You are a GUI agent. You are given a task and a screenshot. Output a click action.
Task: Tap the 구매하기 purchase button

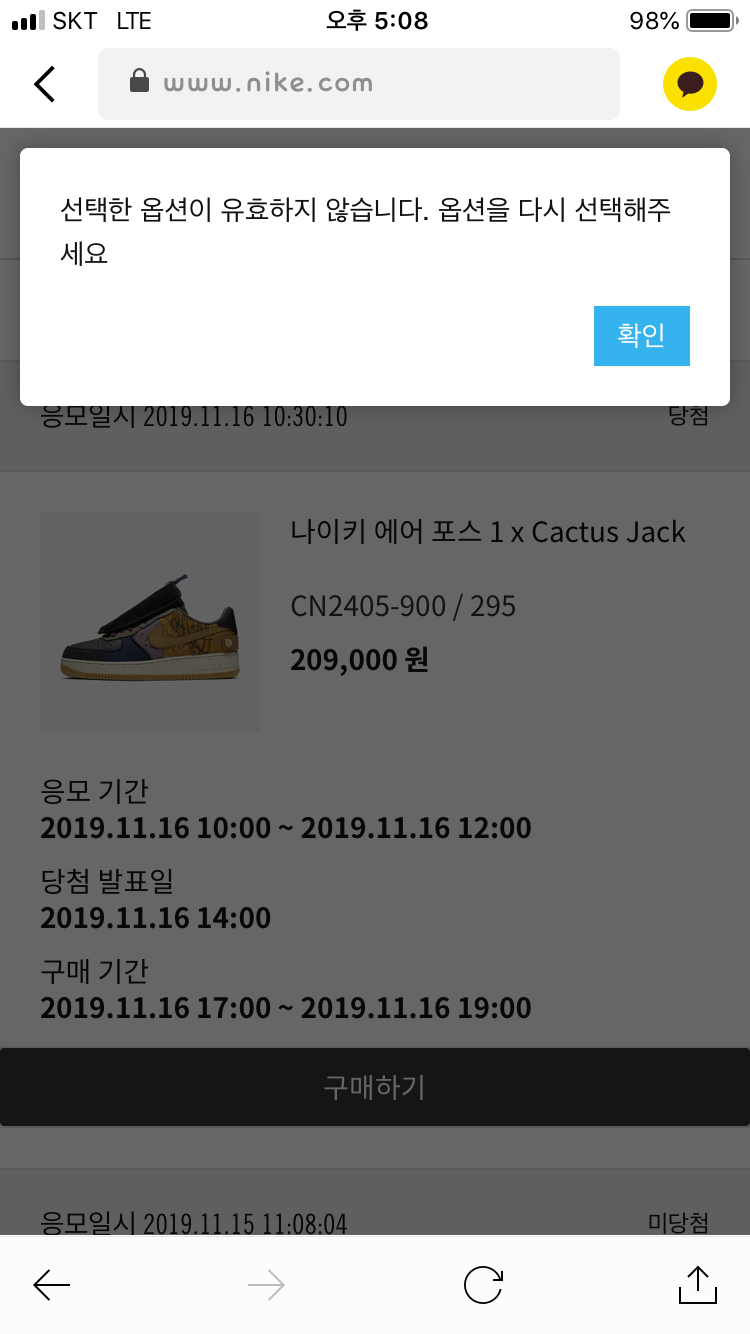coord(375,1087)
